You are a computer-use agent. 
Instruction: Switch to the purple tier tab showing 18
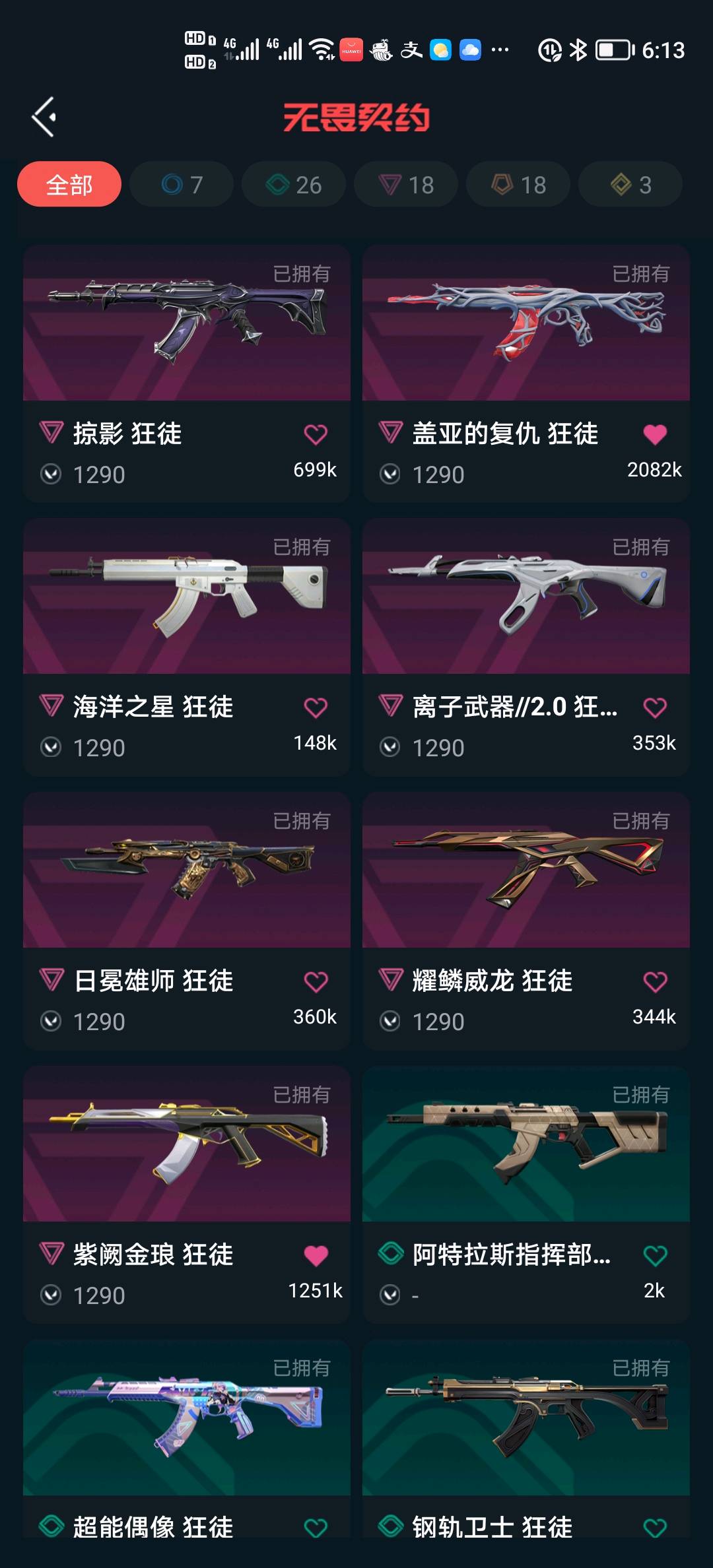(x=406, y=185)
